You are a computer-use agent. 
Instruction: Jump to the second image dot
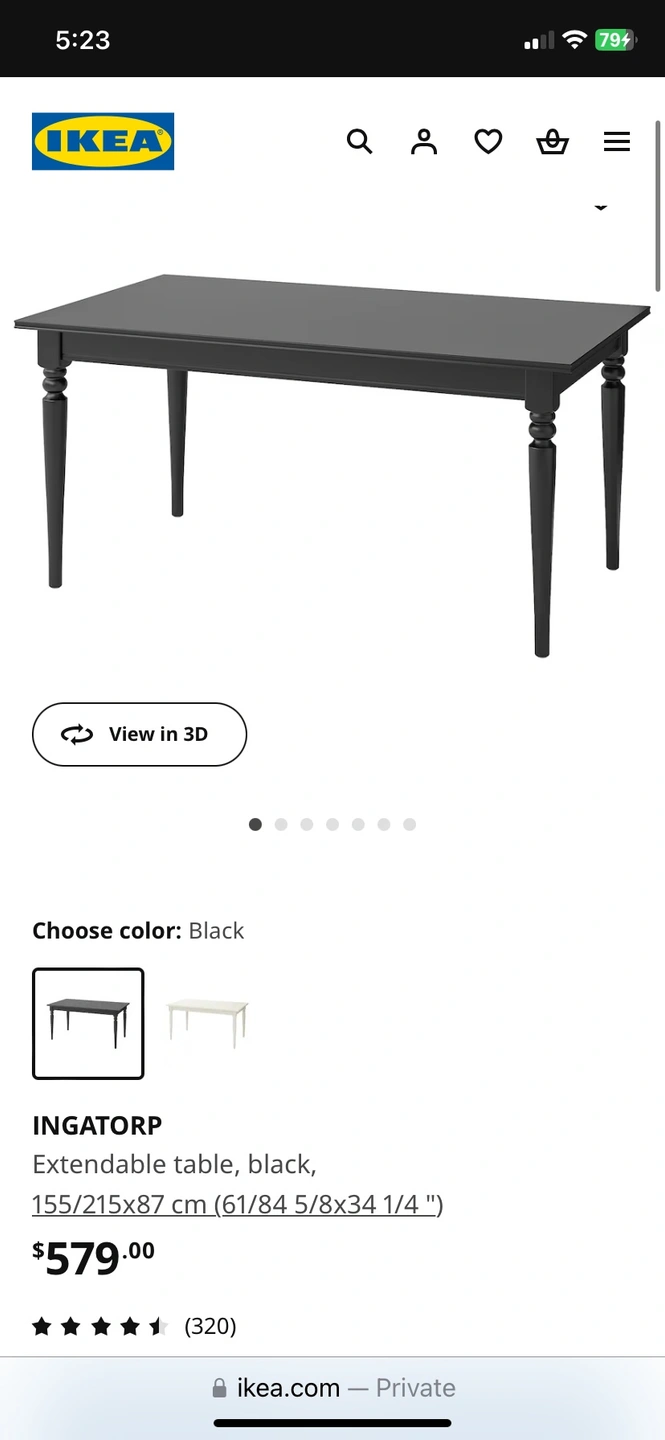tap(281, 824)
